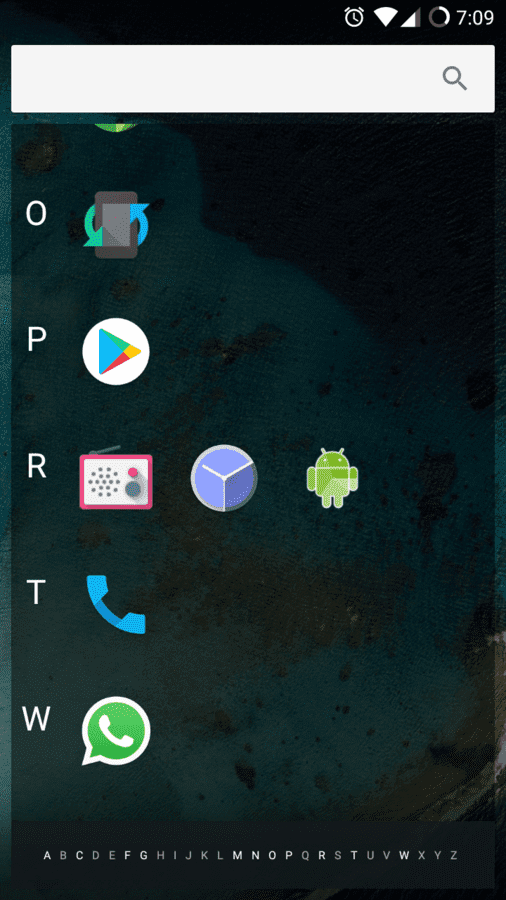This screenshot has width=506, height=900.
Task: Tap the search field at top
Action: [252, 79]
